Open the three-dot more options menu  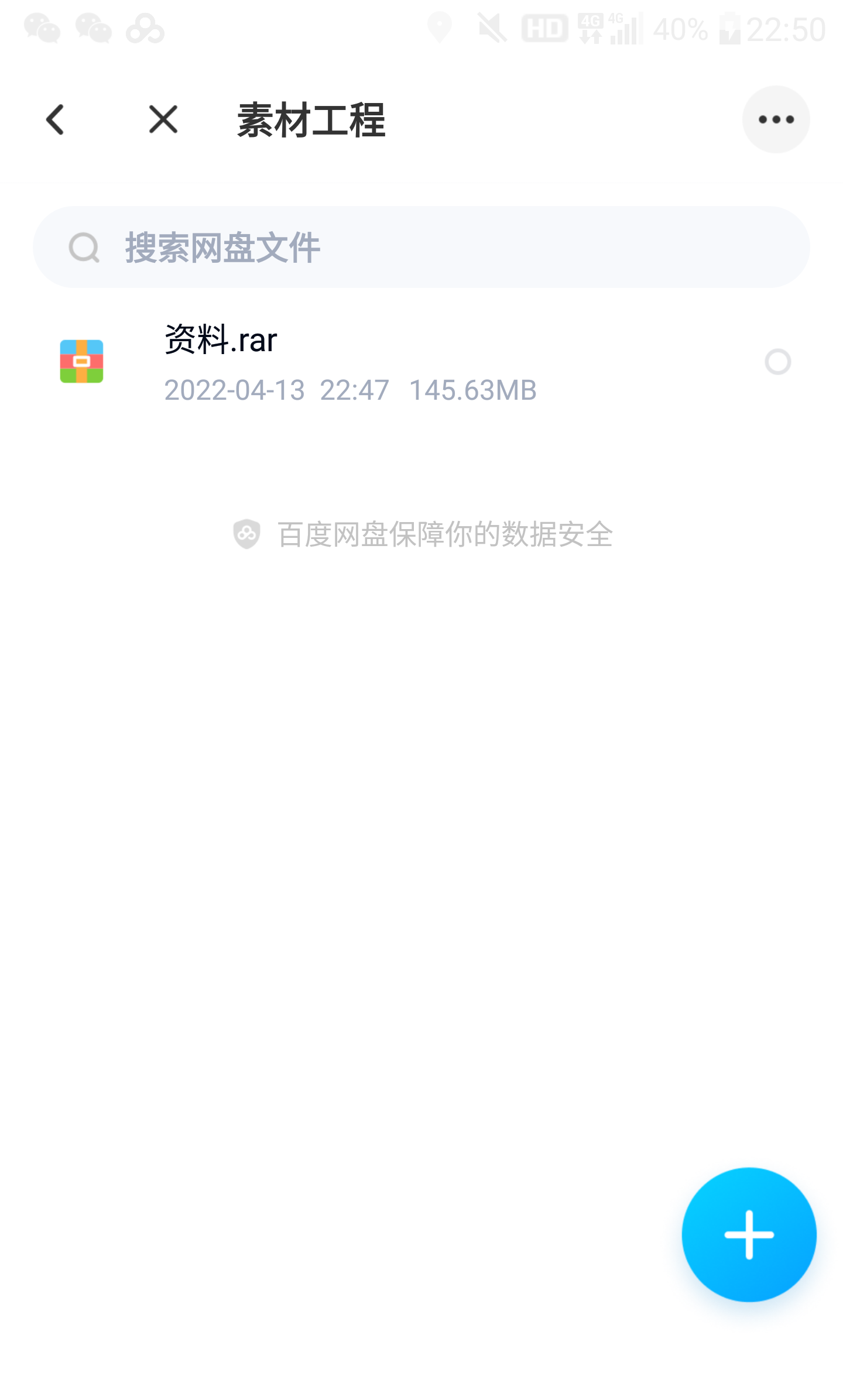(776, 119)
